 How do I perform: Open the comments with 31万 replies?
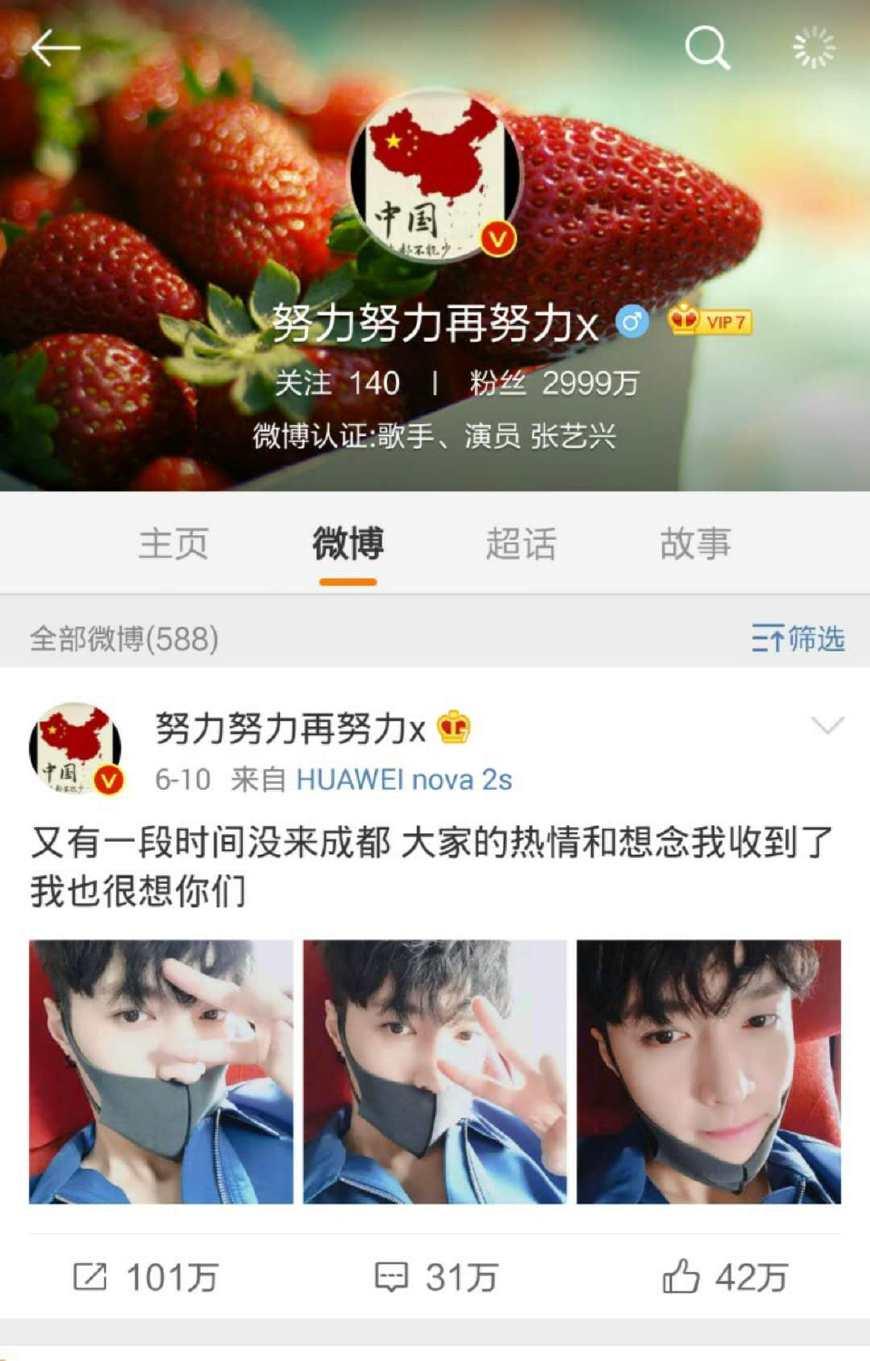click(435, 1277)
